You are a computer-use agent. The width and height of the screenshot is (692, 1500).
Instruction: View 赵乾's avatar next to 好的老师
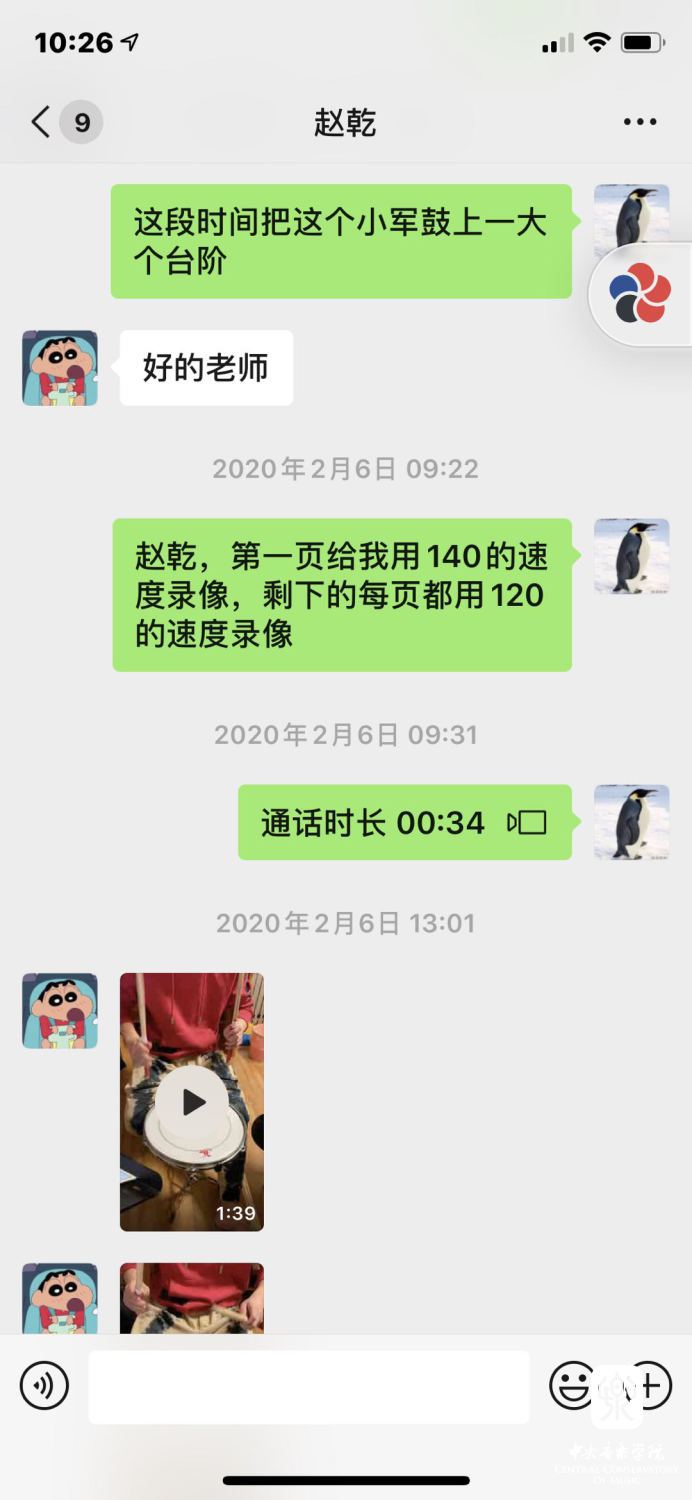click(x=60, y=368)
